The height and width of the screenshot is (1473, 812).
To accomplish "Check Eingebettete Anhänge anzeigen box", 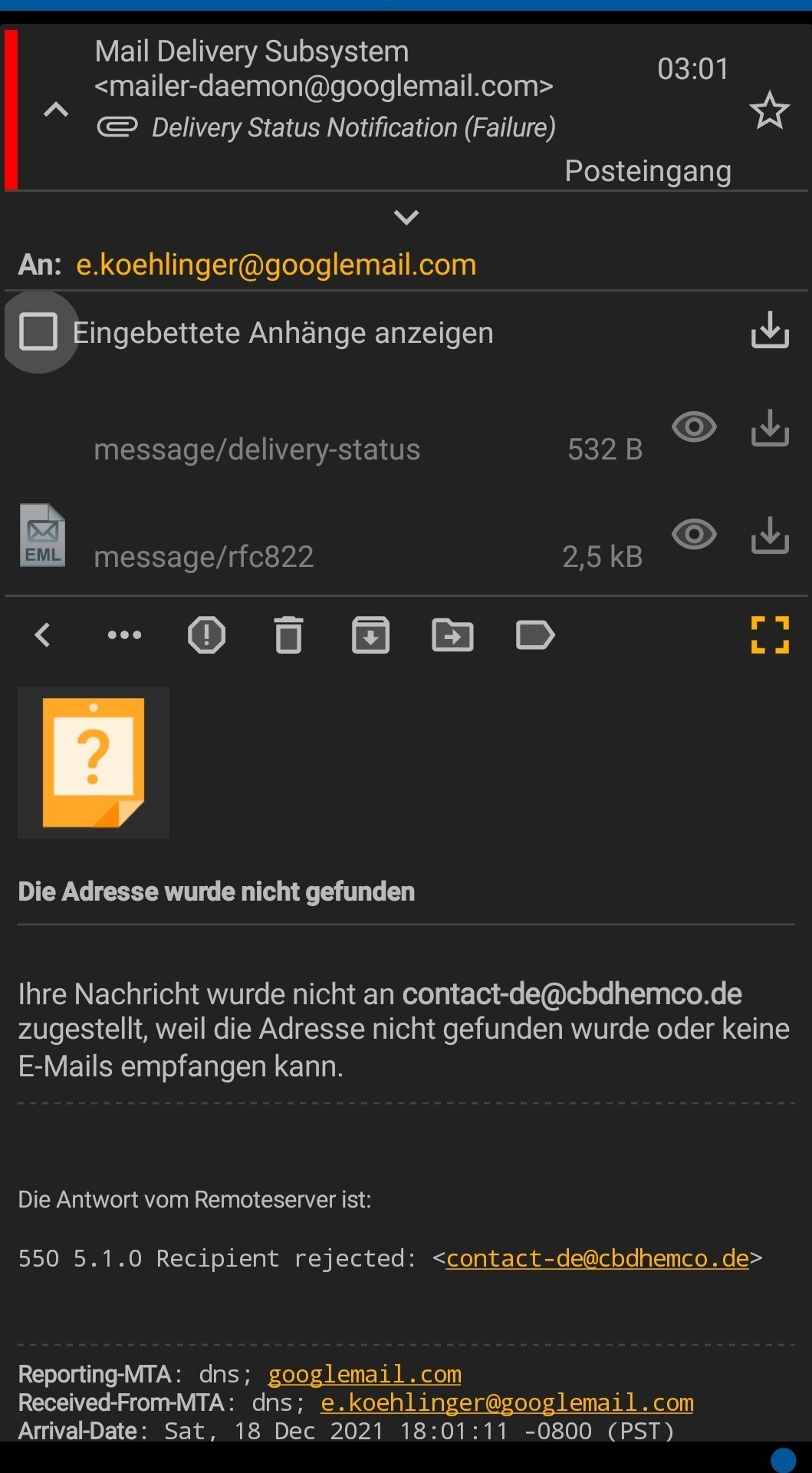I will click(x=38, y=331).
